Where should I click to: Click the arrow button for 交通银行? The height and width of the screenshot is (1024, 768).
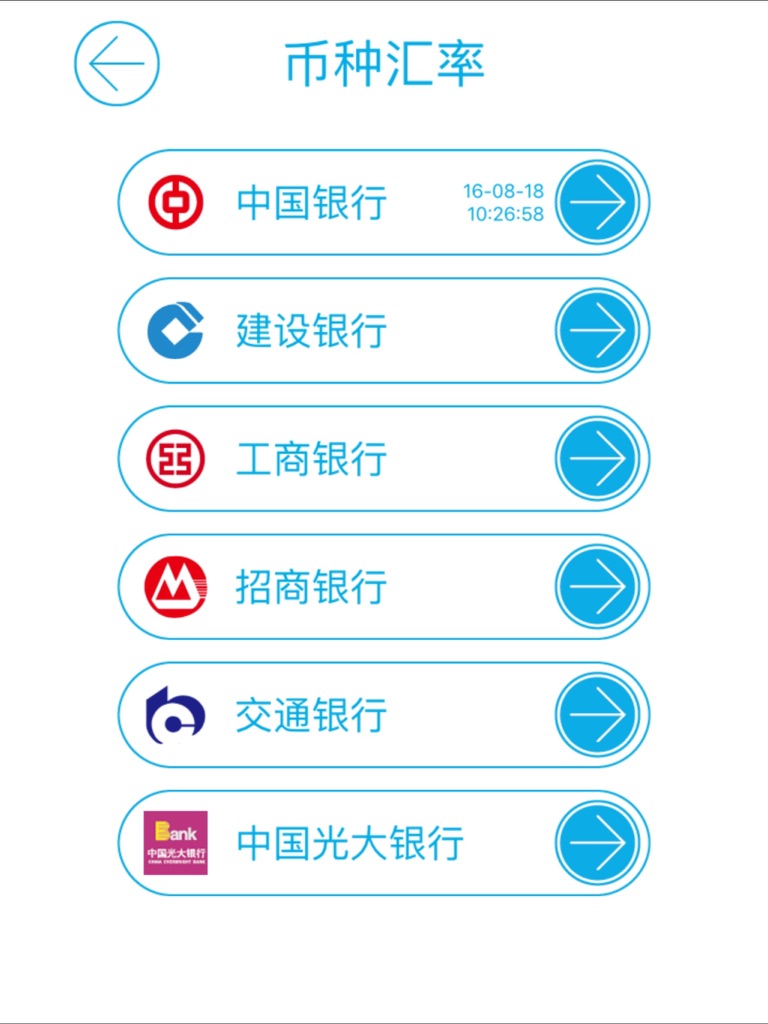pos(597,714)
